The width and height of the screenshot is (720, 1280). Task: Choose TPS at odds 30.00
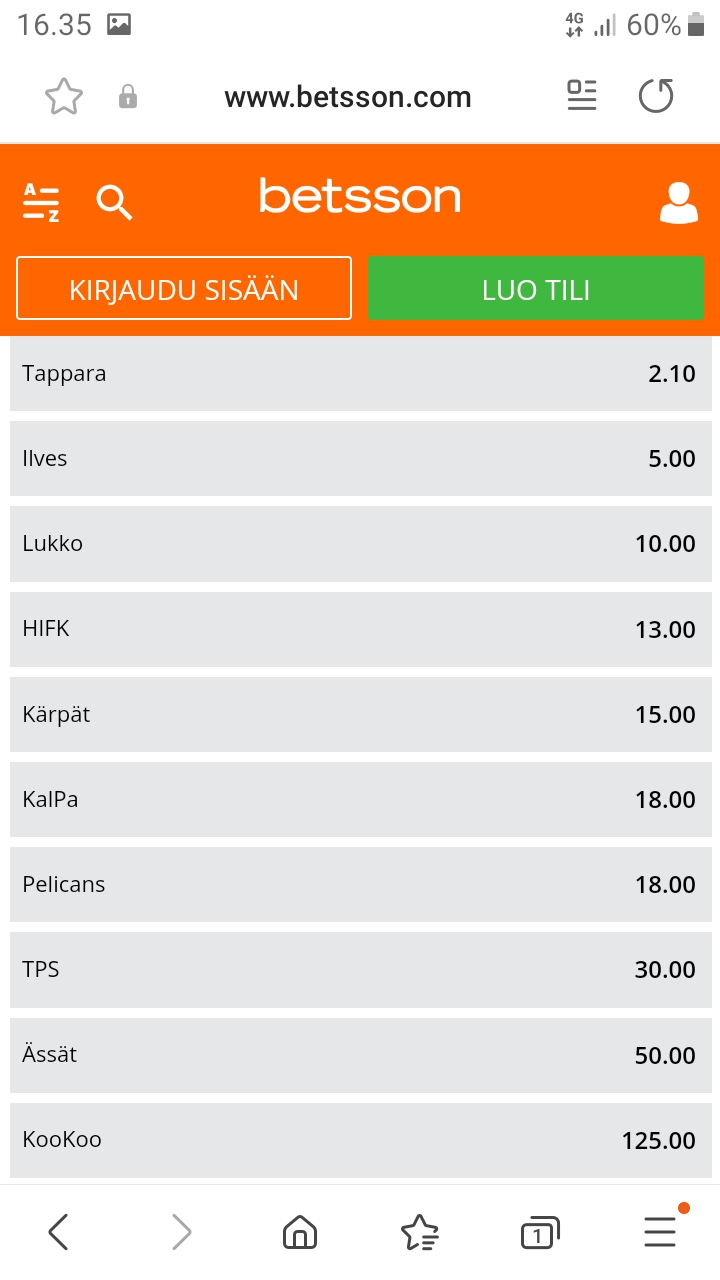pos(360,970)
